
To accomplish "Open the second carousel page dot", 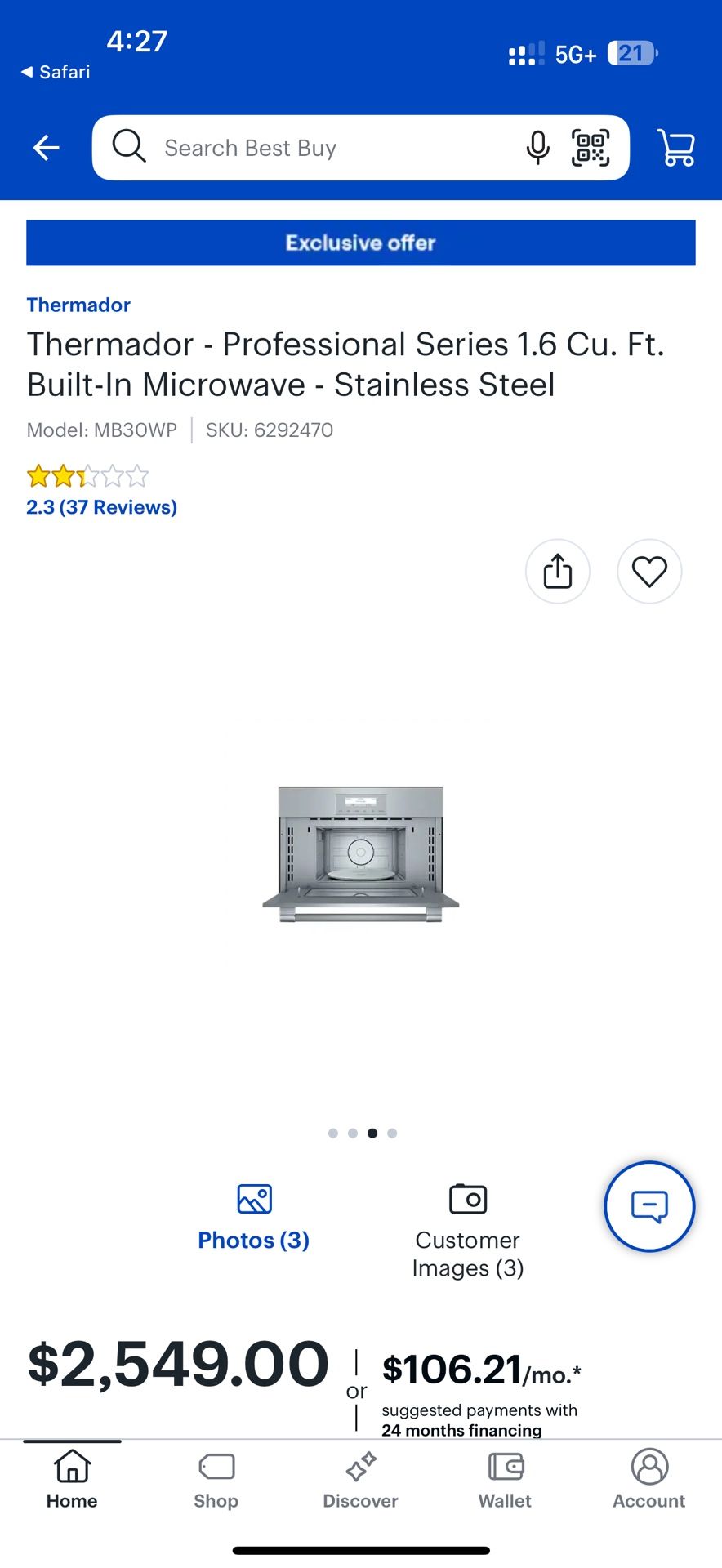I will click(353, 1133).
